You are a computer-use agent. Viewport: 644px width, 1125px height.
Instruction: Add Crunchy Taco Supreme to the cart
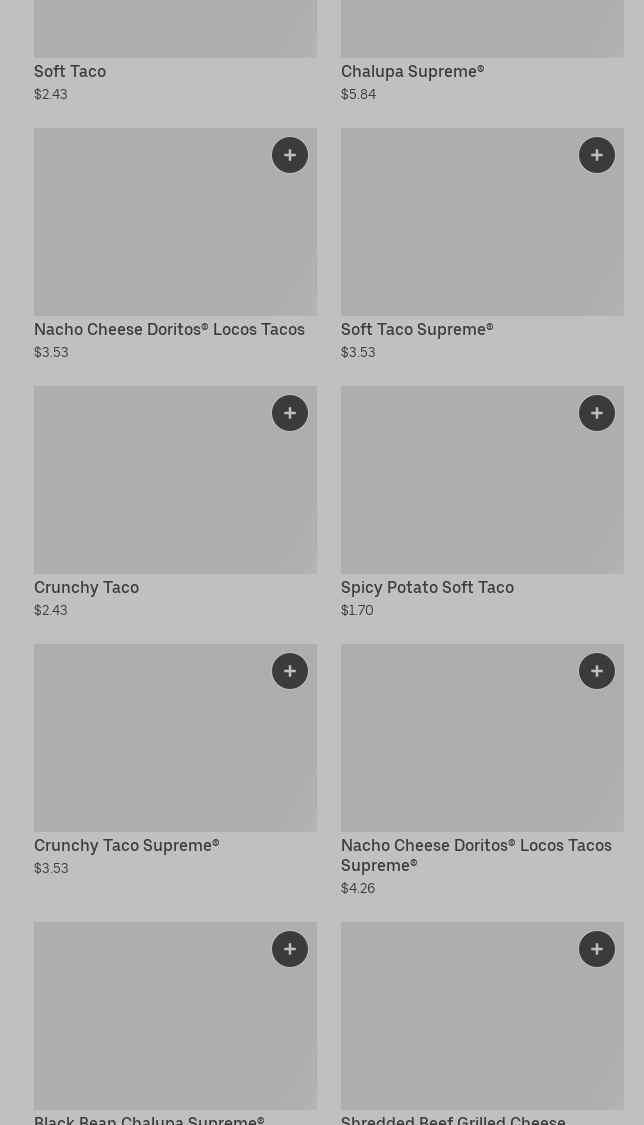tap(290, 671)
